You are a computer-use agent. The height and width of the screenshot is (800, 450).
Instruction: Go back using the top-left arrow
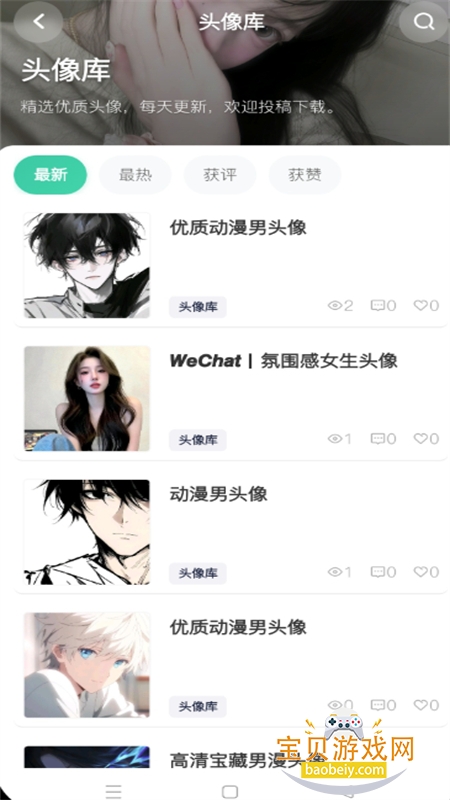pos(39,21)
